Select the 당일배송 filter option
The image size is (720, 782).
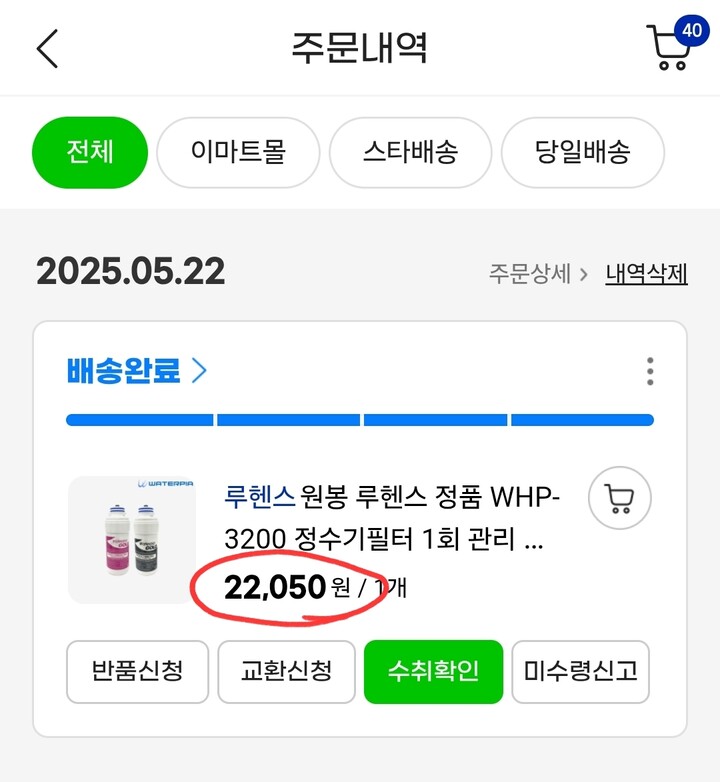point(583,152)
